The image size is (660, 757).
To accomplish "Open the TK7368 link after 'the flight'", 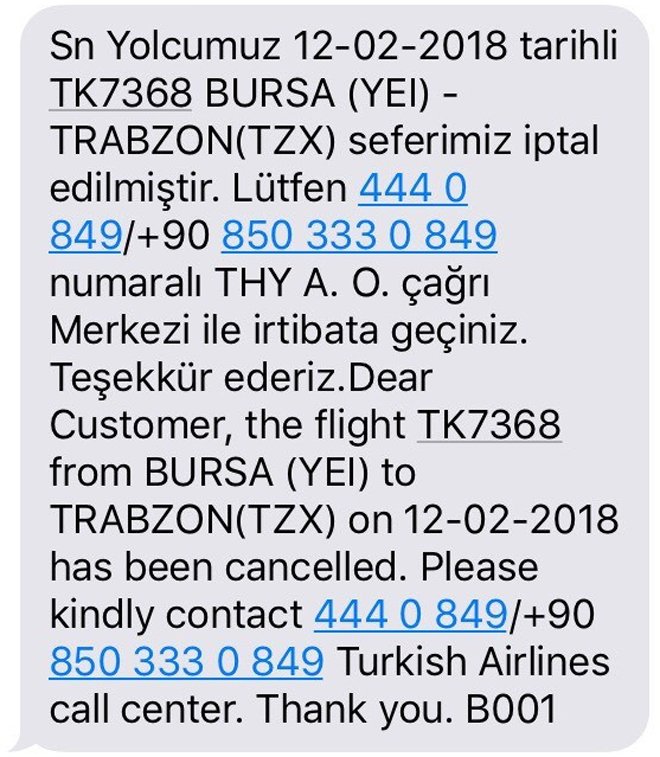I will click(488, 426).
